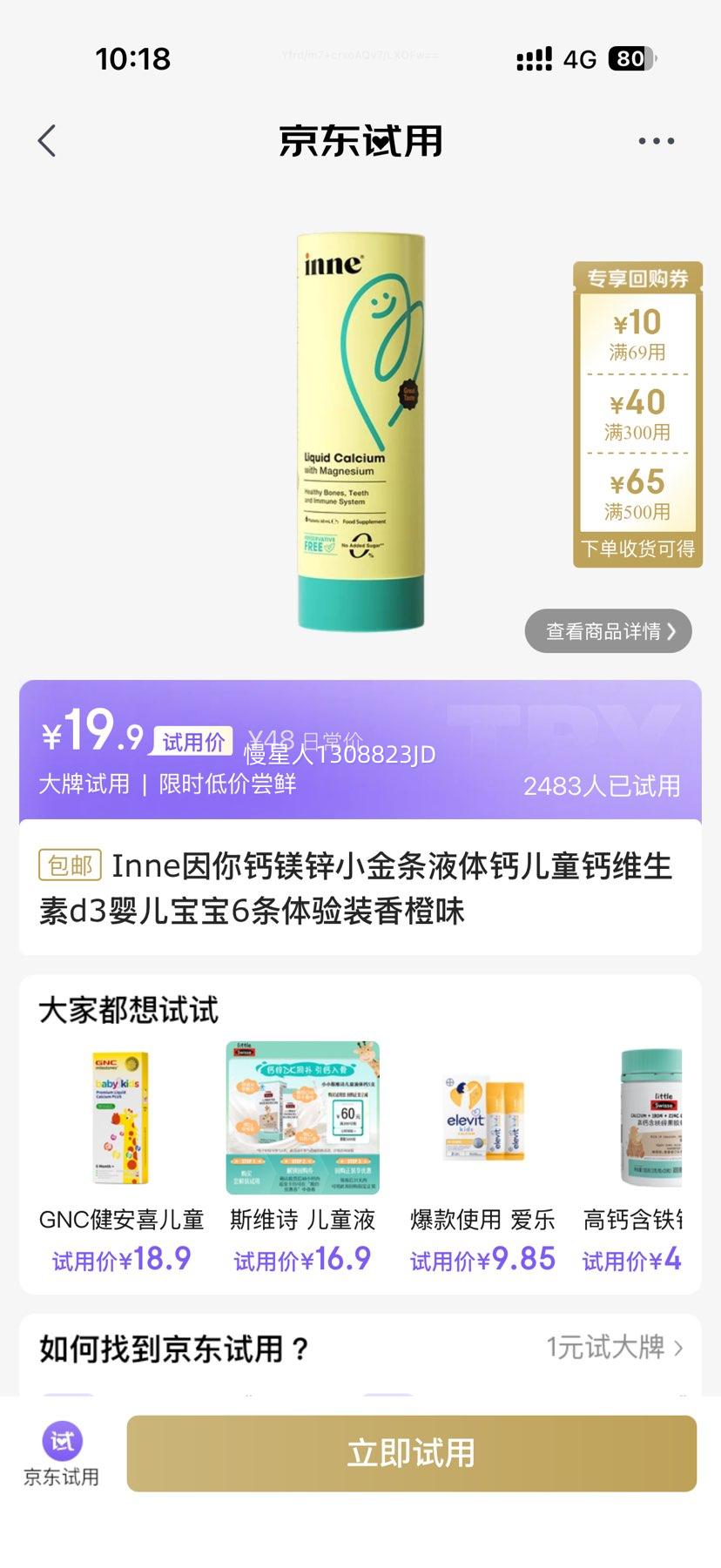The width and height of the screenshot is (721, 1568).
Task: Tap the 立即试用 button
Action: pos(411,1453)
